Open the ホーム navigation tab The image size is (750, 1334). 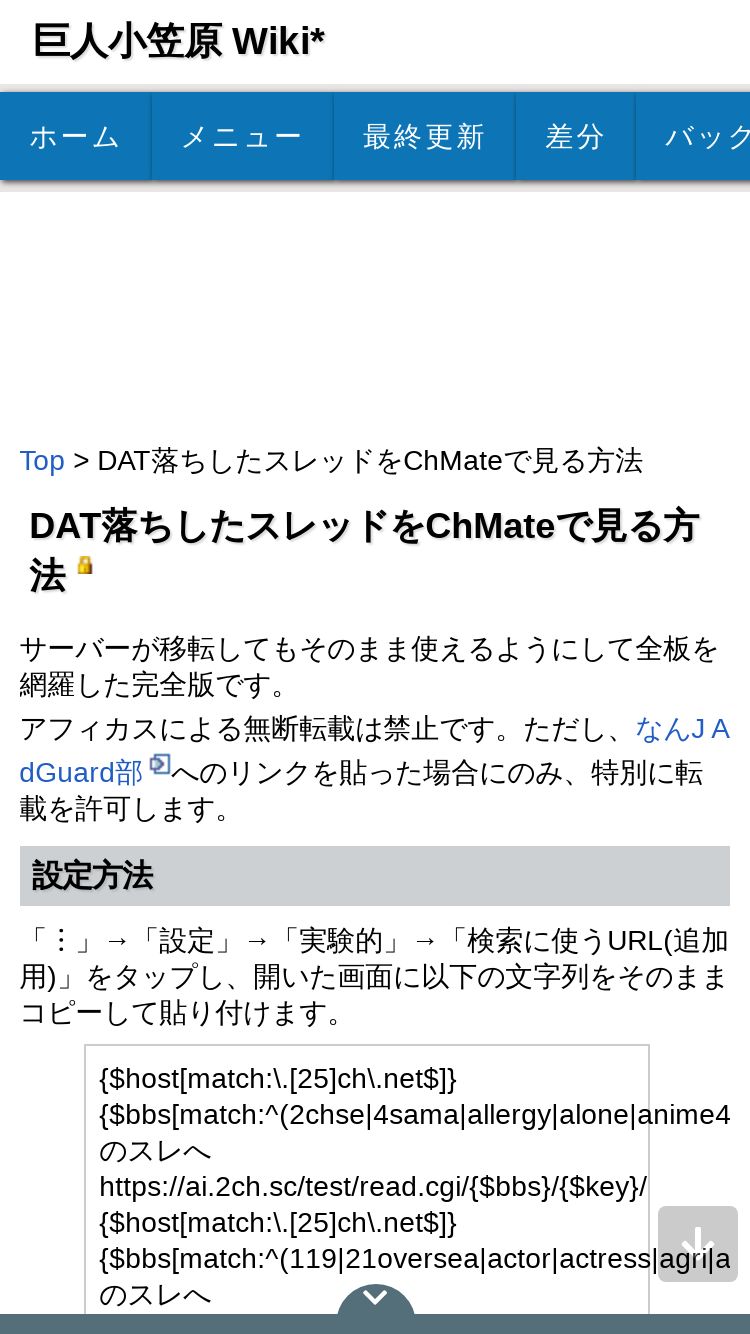pos(75,137)
